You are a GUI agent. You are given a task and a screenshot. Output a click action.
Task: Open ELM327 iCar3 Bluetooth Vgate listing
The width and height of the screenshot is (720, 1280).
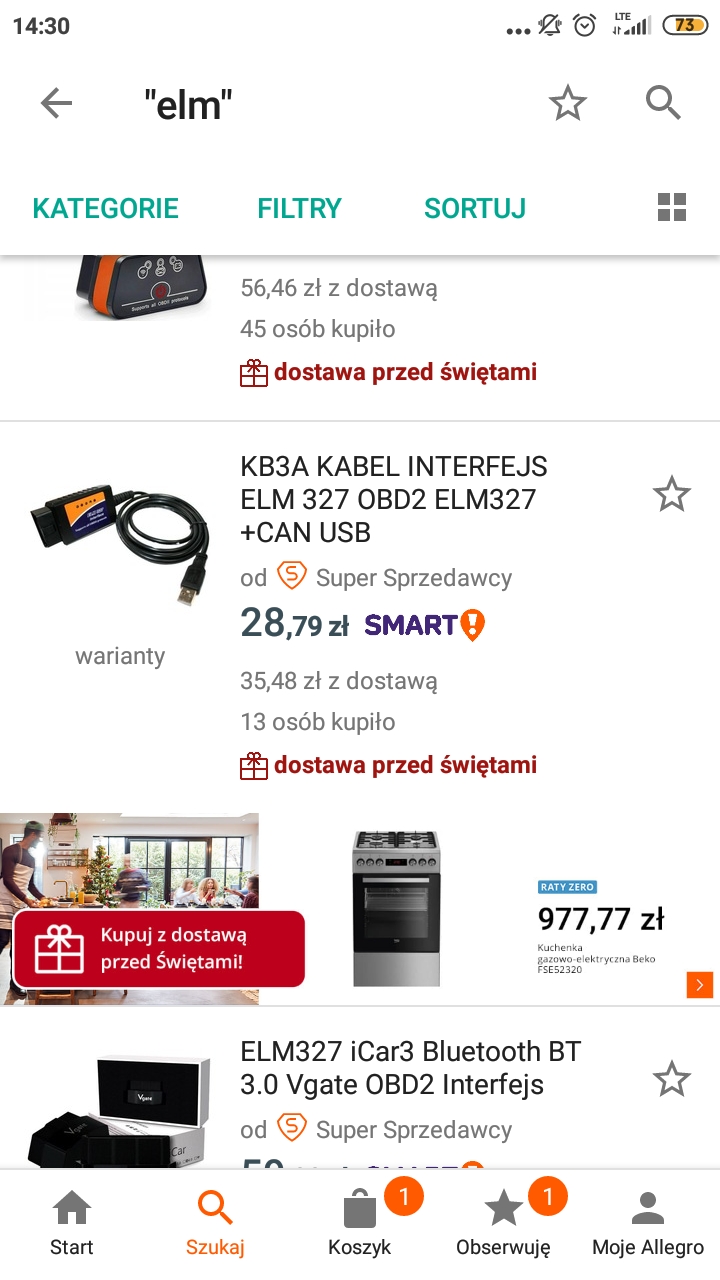[410, 1068]
